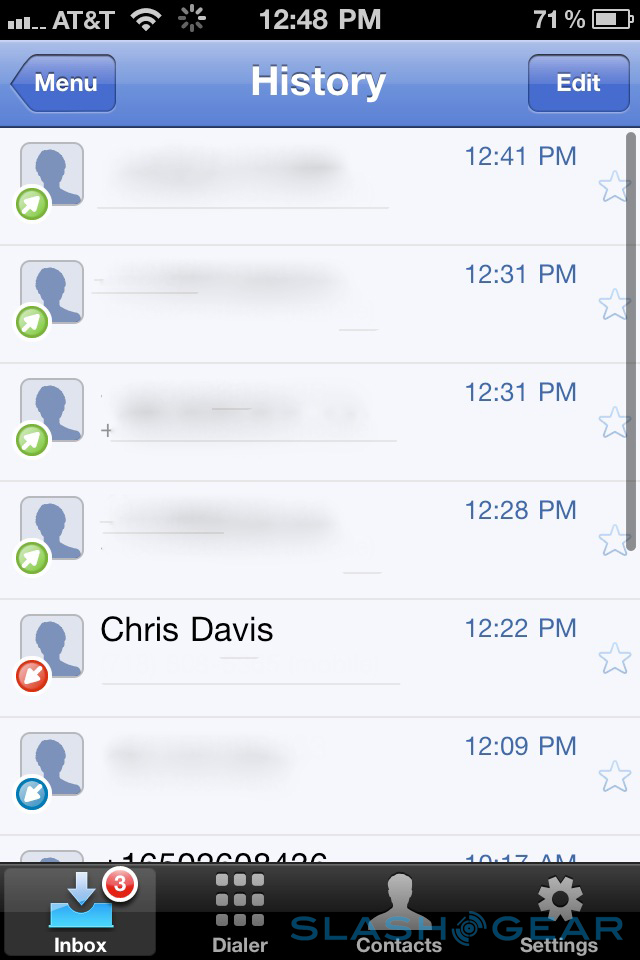This screenshot has width=640, height=960.
Task: Star the 12:09 PM history entry
Action: click(614, 776)
